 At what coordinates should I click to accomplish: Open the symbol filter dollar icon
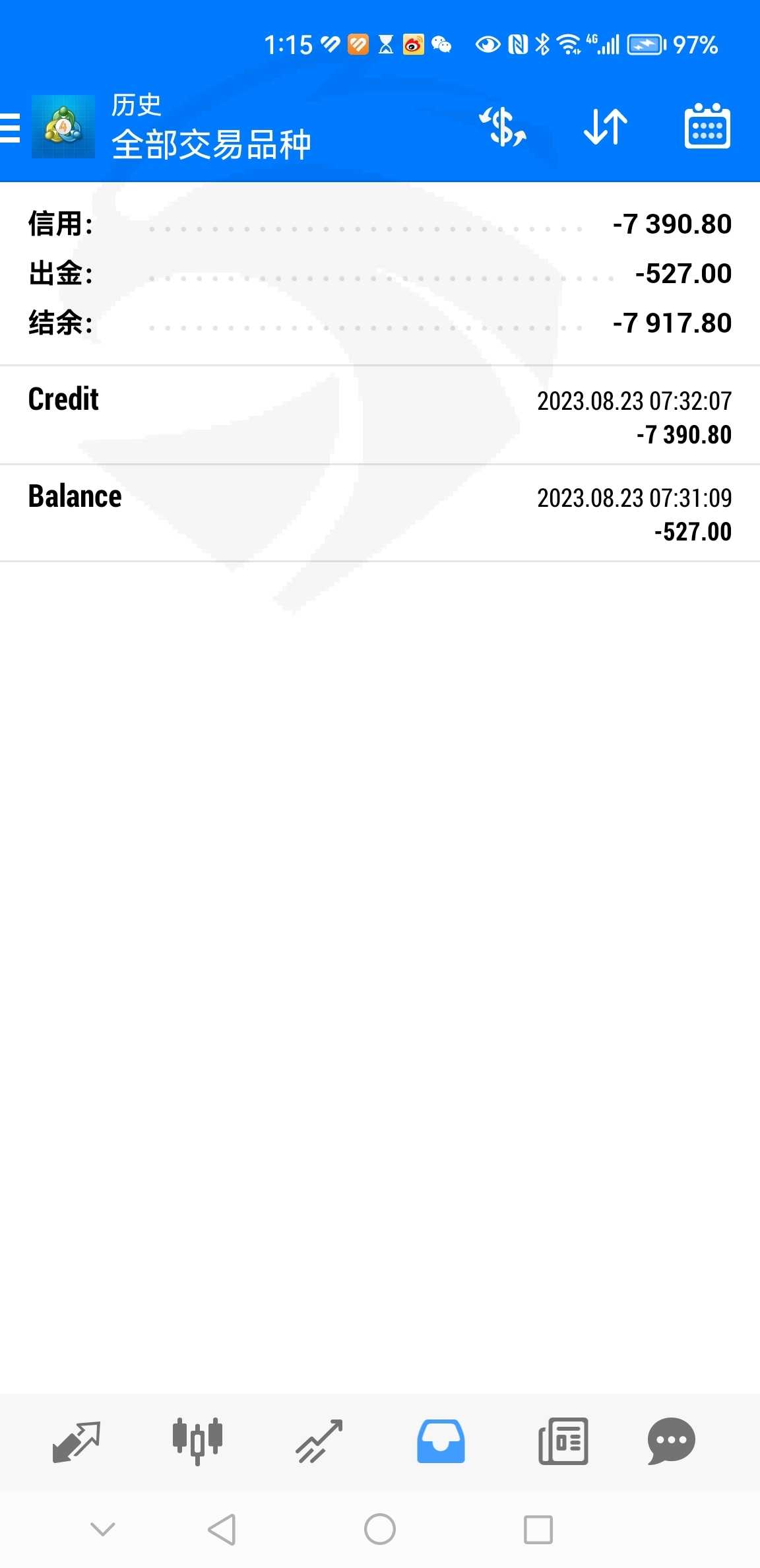coord(503,126)
